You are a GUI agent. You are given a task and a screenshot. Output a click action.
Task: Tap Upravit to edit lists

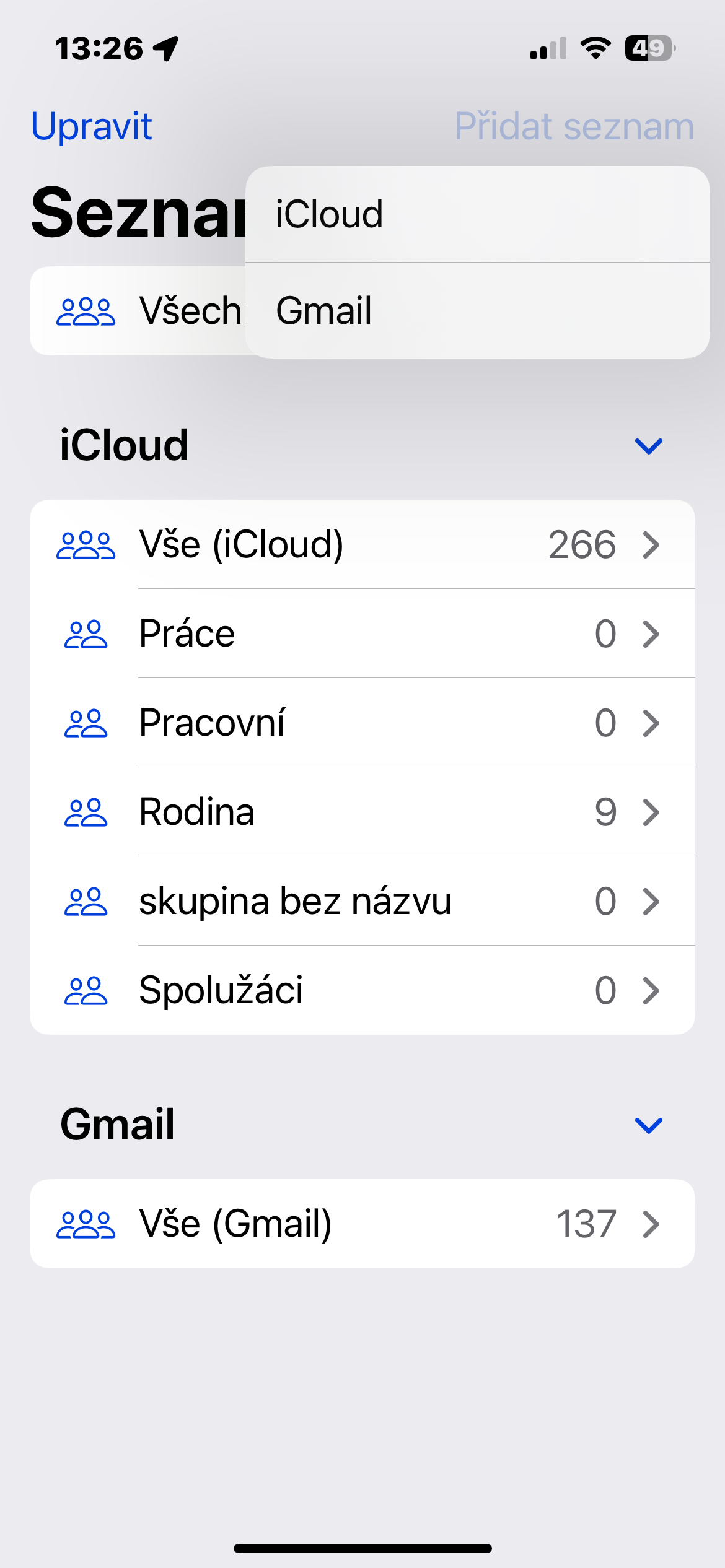[x=92, y=126]
